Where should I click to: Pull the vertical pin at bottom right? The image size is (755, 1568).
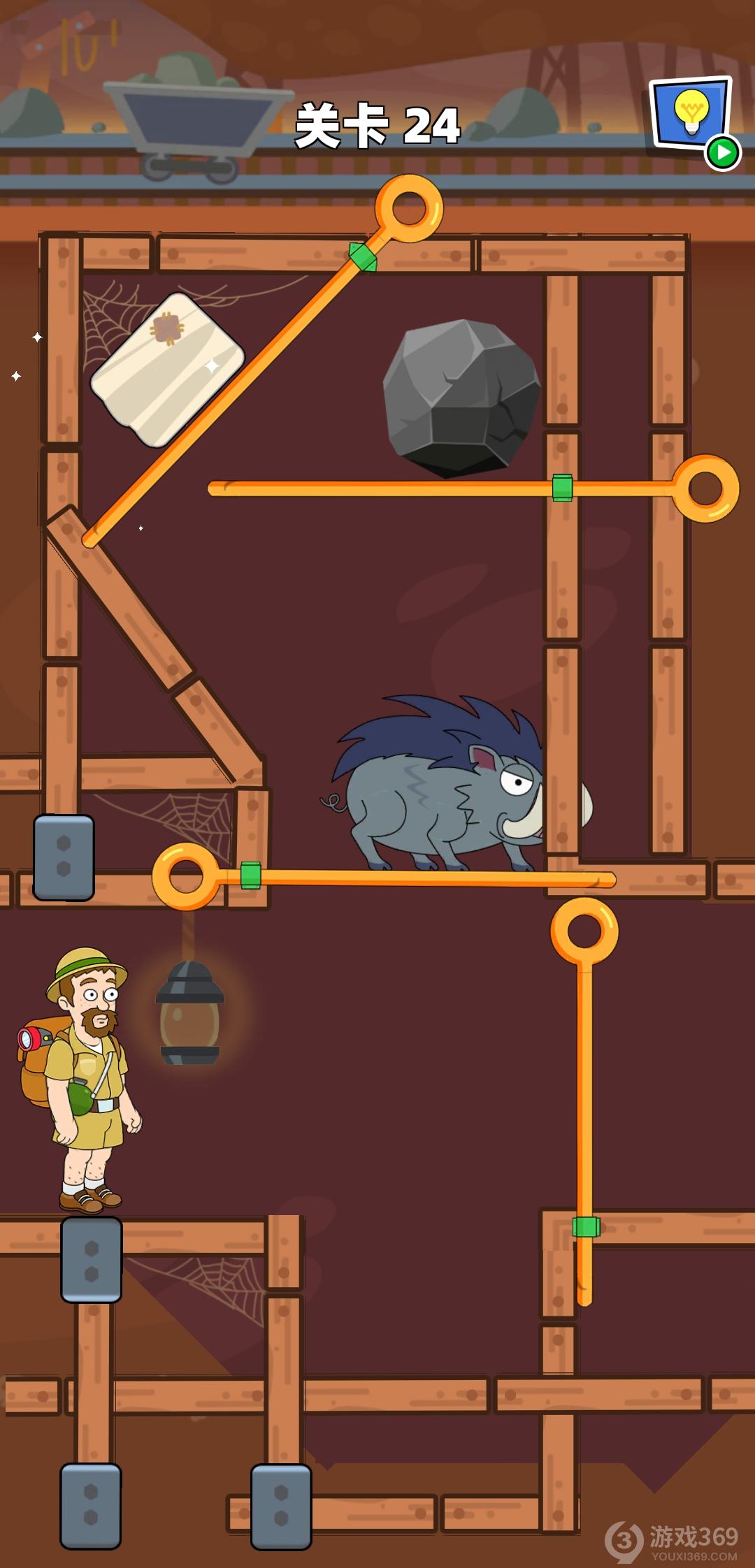coord(584,931)
